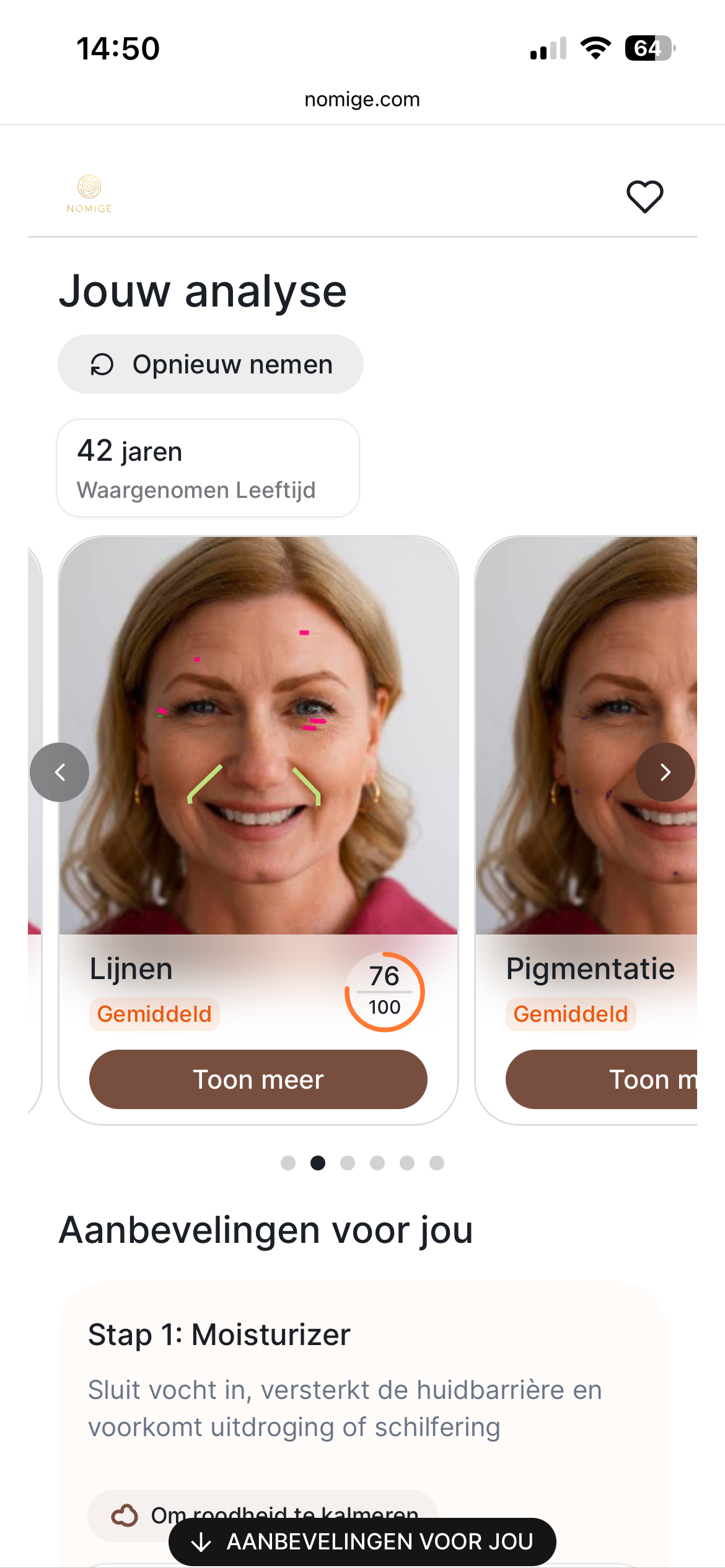Tap Toon meer on the Lijnen card
This screenshot has width=725, height=1568.
(x=258, y=1079)
